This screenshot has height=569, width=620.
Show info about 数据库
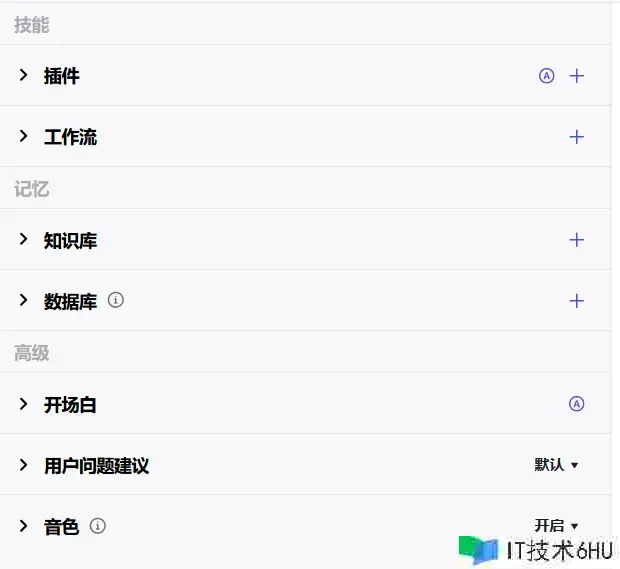(x=116, y=300)
